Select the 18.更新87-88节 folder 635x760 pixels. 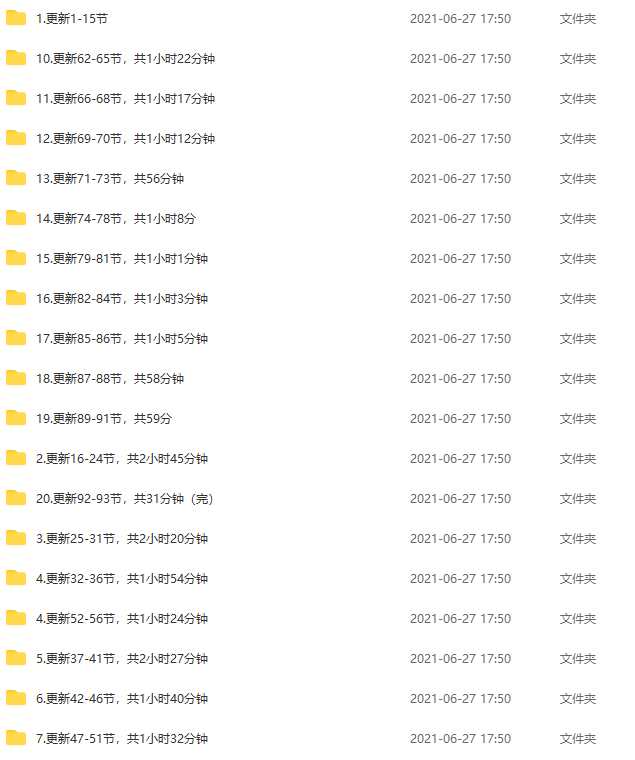[110, 379]
